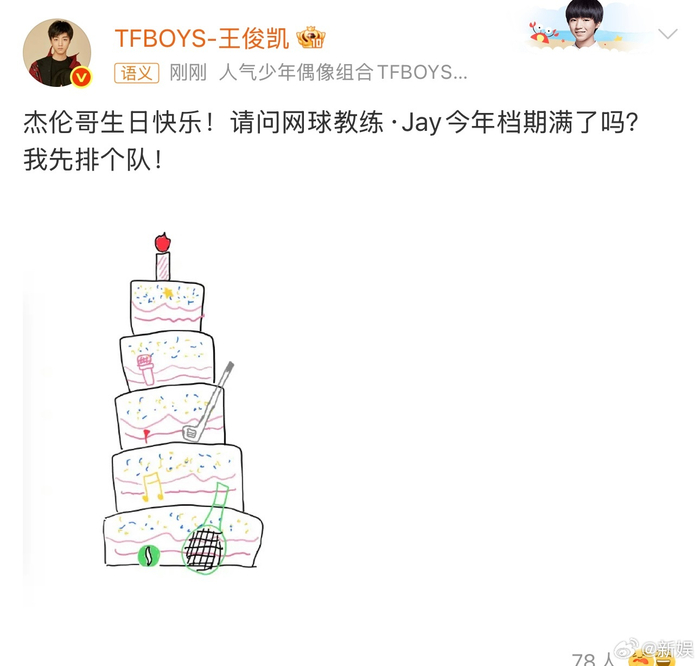Screen dimensions: 700x666
Task: Open the birthday cake drawing image
Action: click(183, 402)
